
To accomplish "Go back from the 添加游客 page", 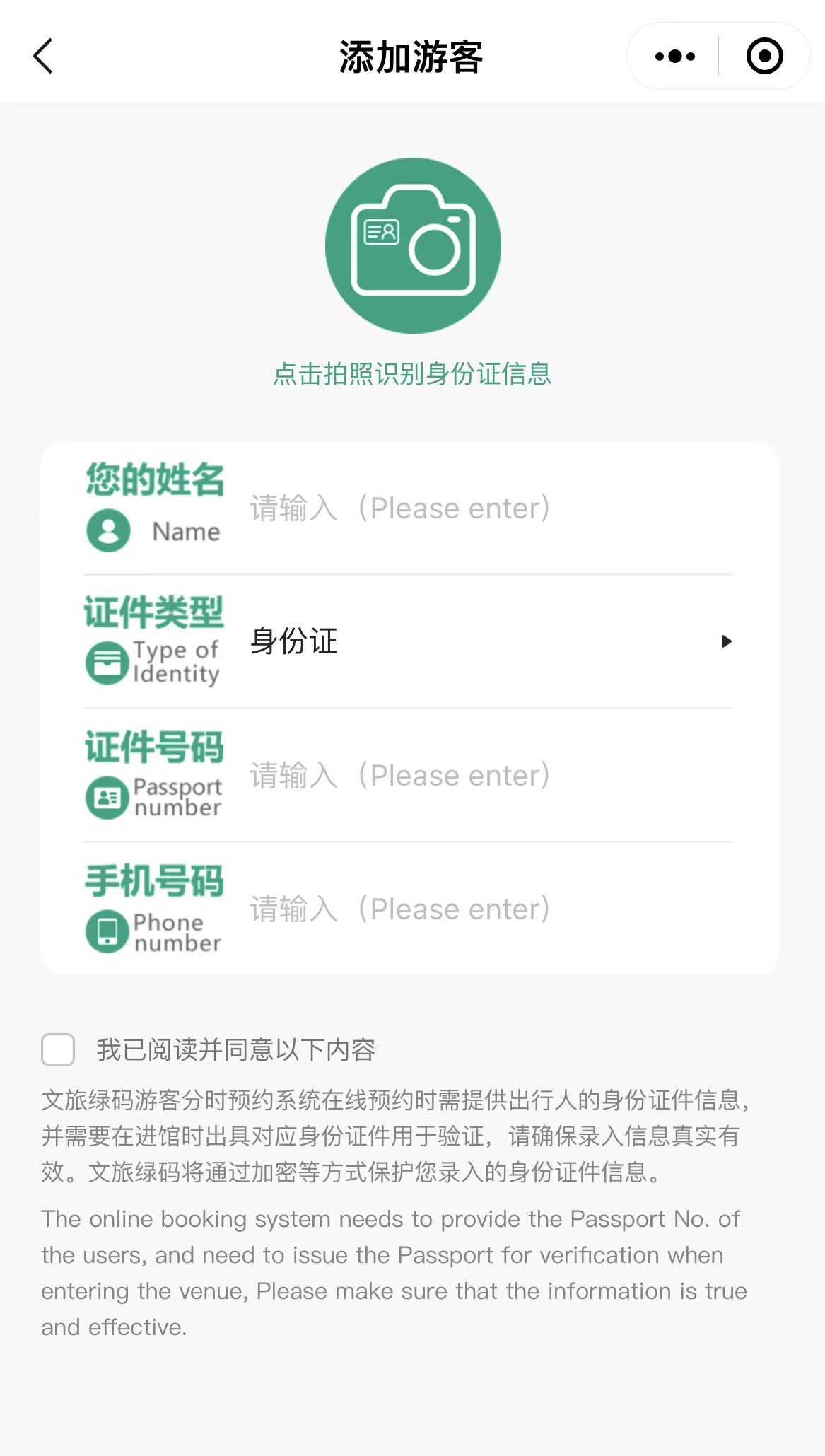I will 43,57.
